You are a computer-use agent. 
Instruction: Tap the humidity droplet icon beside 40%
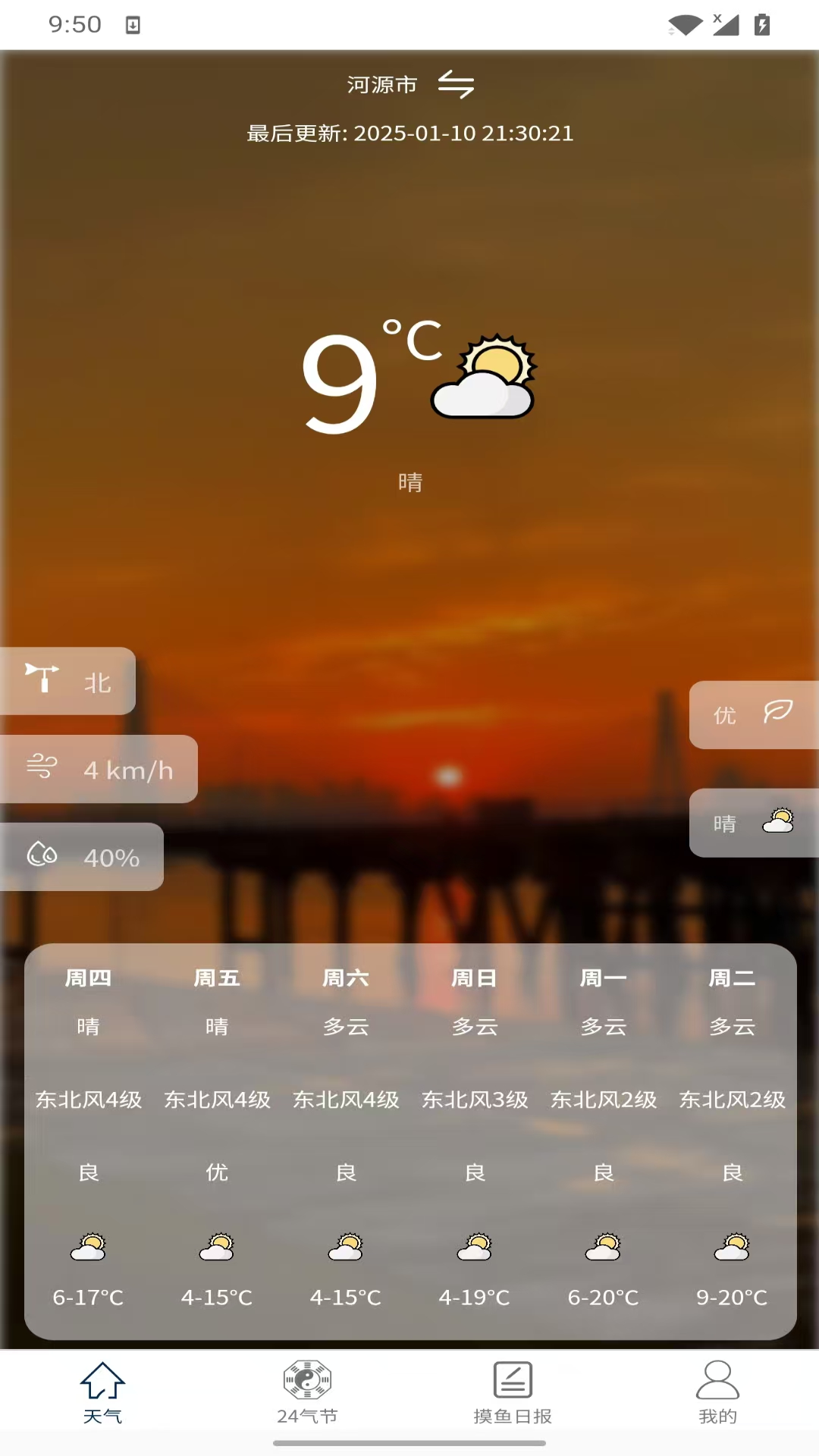43,855
